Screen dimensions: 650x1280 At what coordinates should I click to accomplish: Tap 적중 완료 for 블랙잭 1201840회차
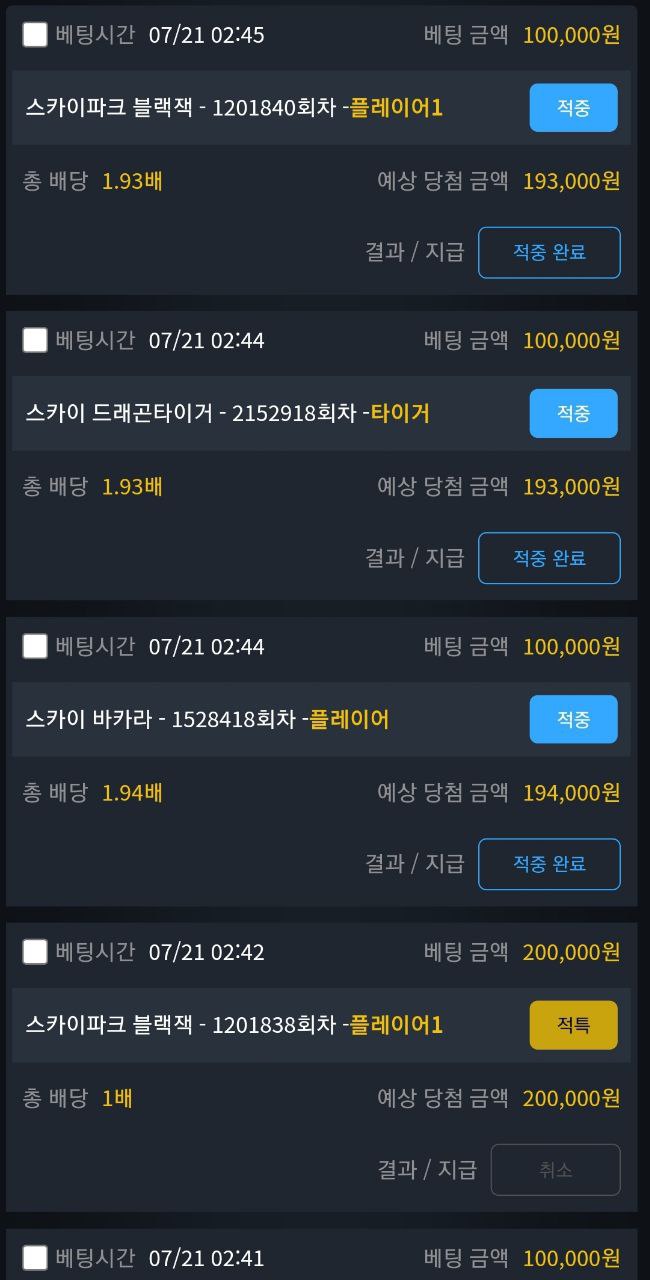tap(549, 253)
